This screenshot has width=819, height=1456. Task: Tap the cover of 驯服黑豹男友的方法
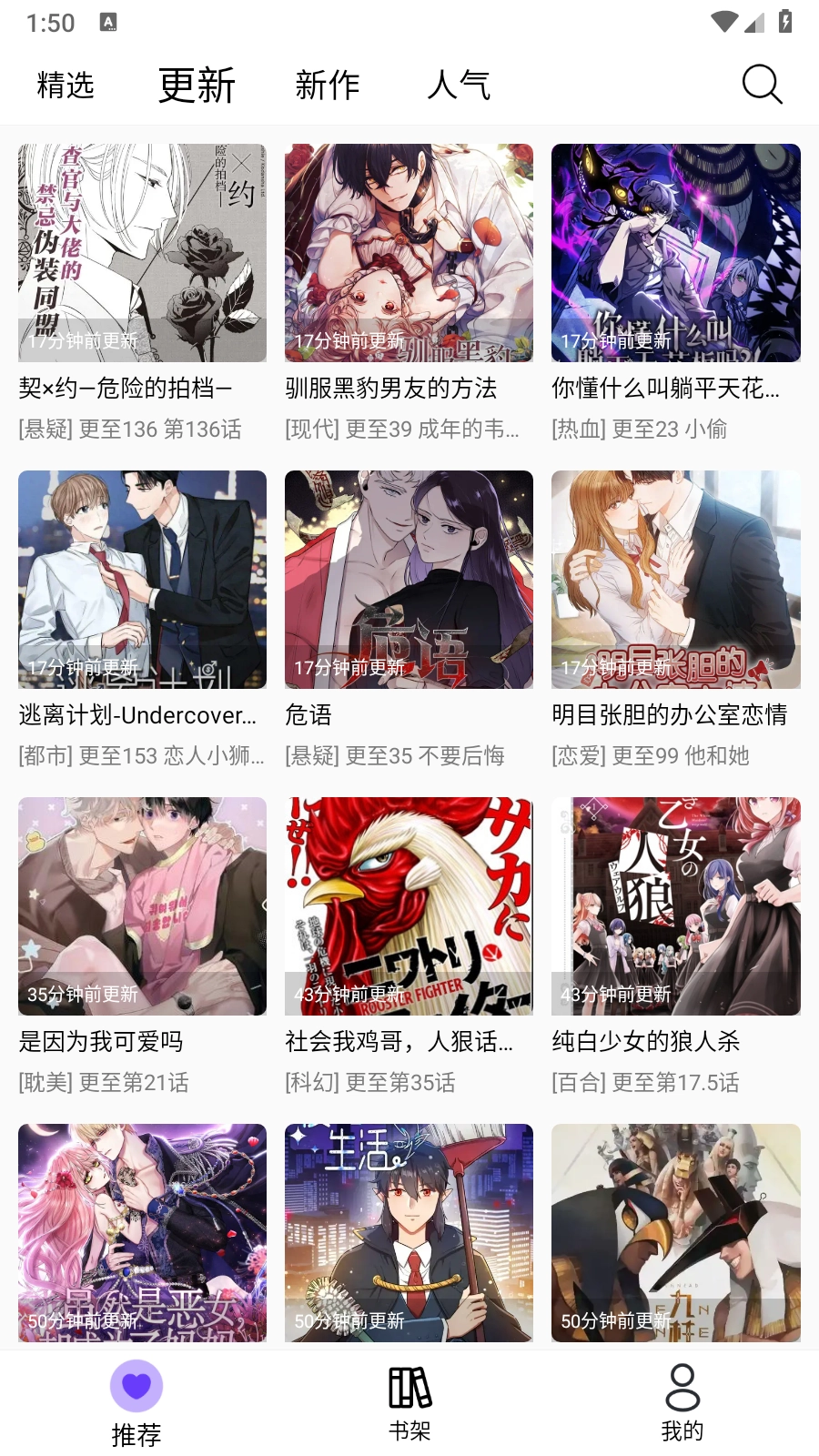click(409, 252)
